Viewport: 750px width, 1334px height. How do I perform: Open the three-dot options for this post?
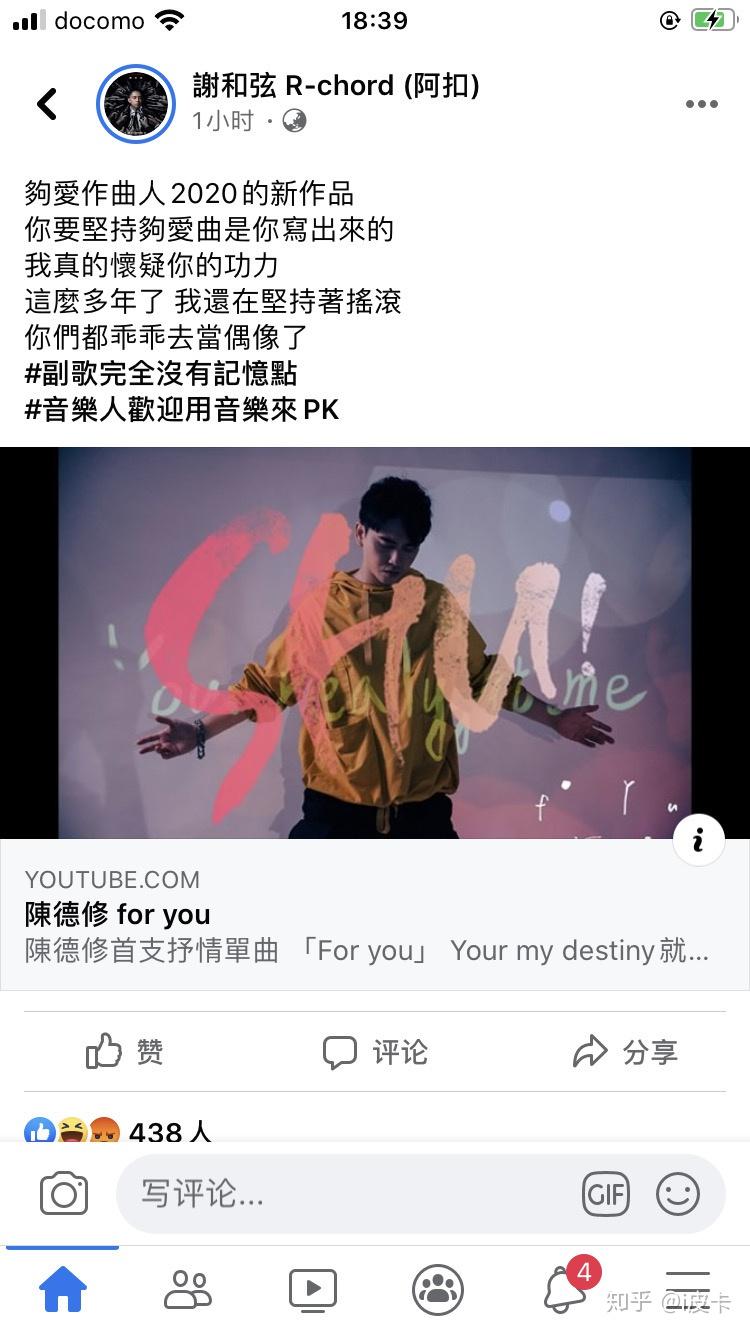pos(701,103)
